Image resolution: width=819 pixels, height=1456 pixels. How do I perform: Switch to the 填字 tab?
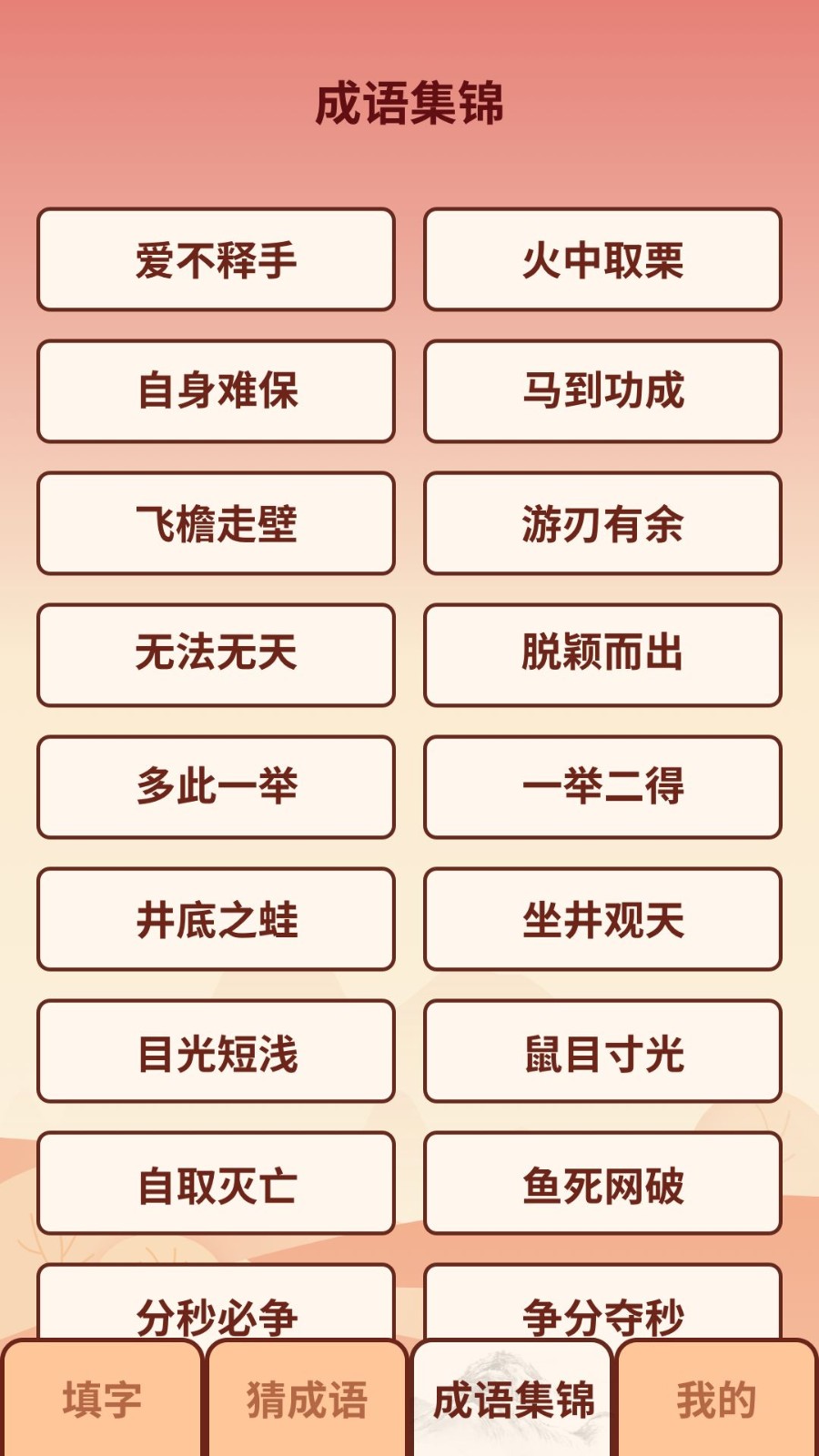tap(102, 1397)
